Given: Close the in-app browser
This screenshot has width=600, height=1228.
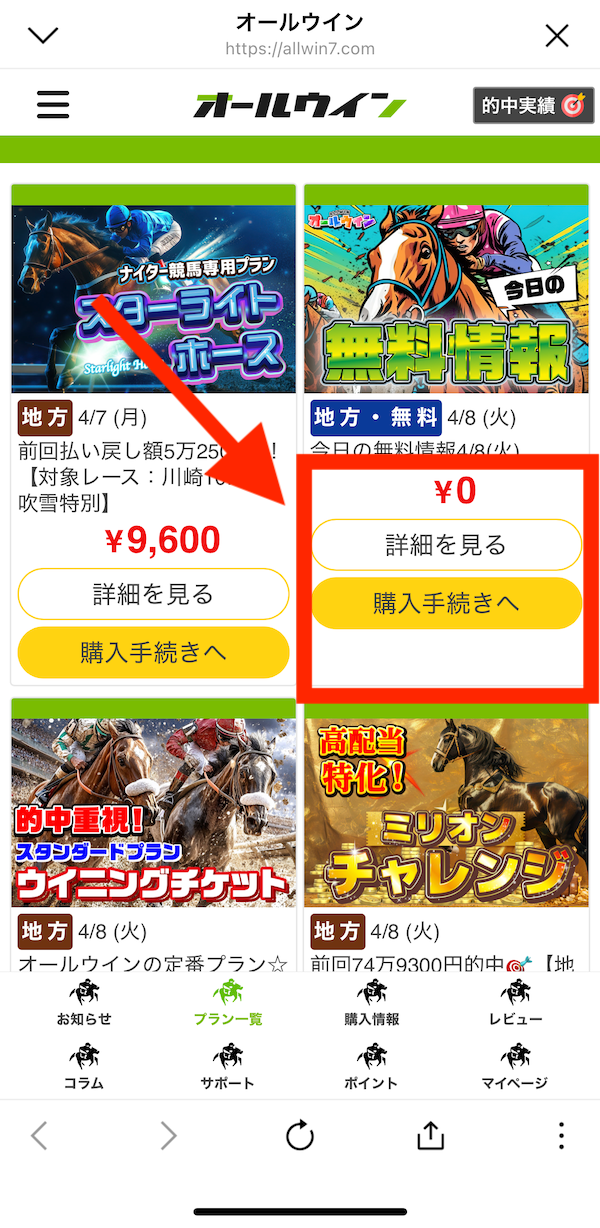Looking at the screenshot, I should pyautogui.click(x=556, y=35).
